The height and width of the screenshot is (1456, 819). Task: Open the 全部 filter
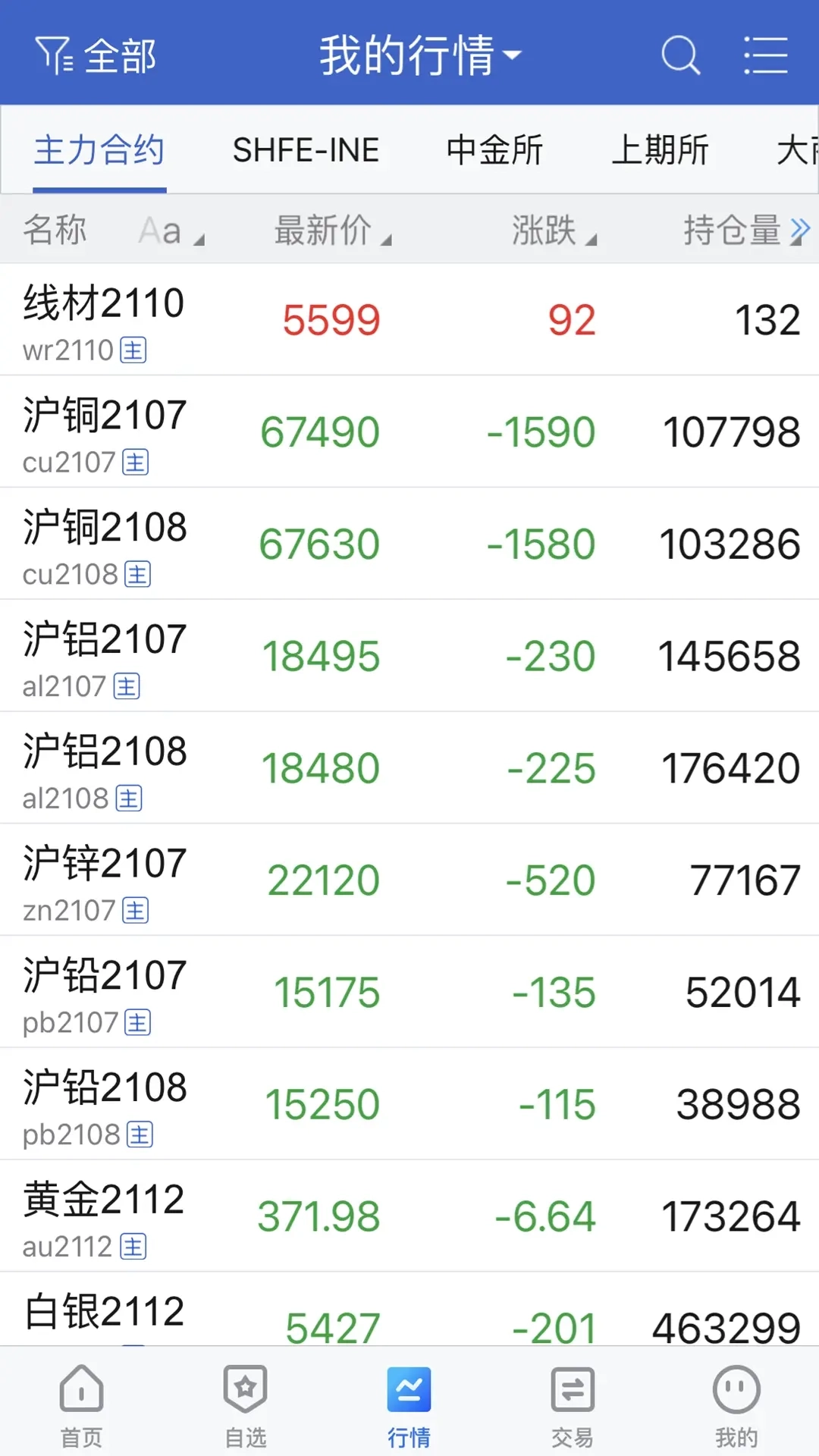point(96,55)
